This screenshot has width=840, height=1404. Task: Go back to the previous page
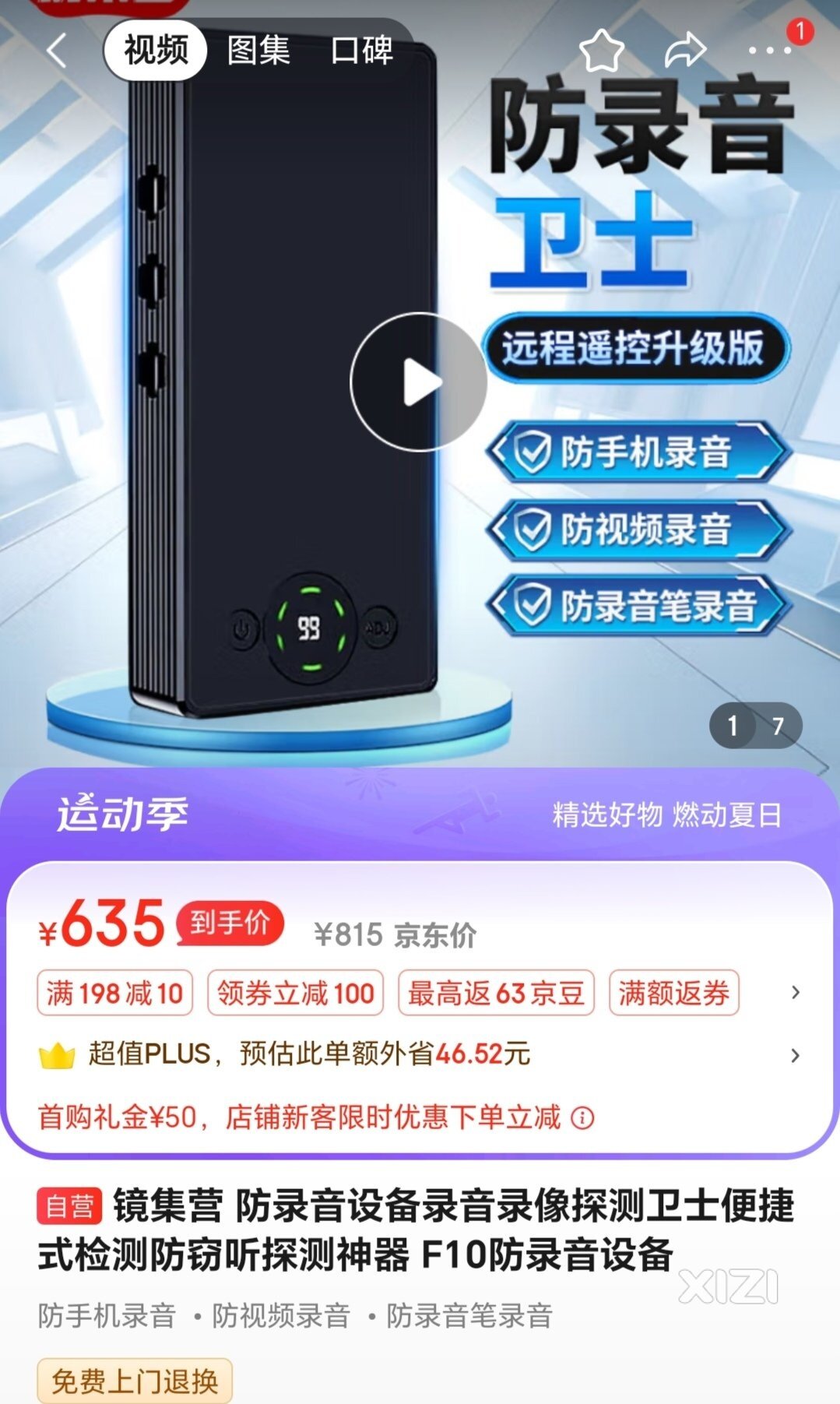pos(56,51)
